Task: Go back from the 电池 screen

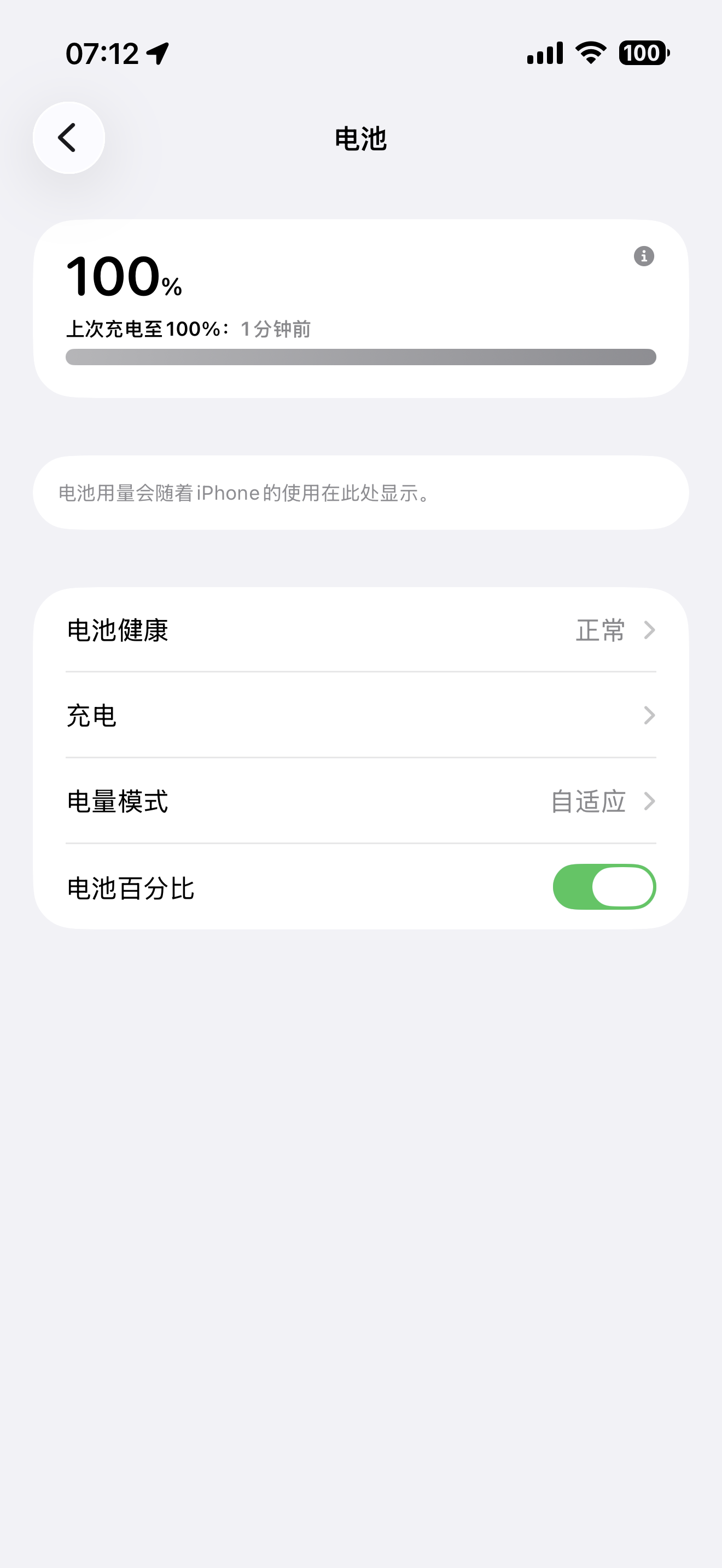Action: click(x=69, y=138)
